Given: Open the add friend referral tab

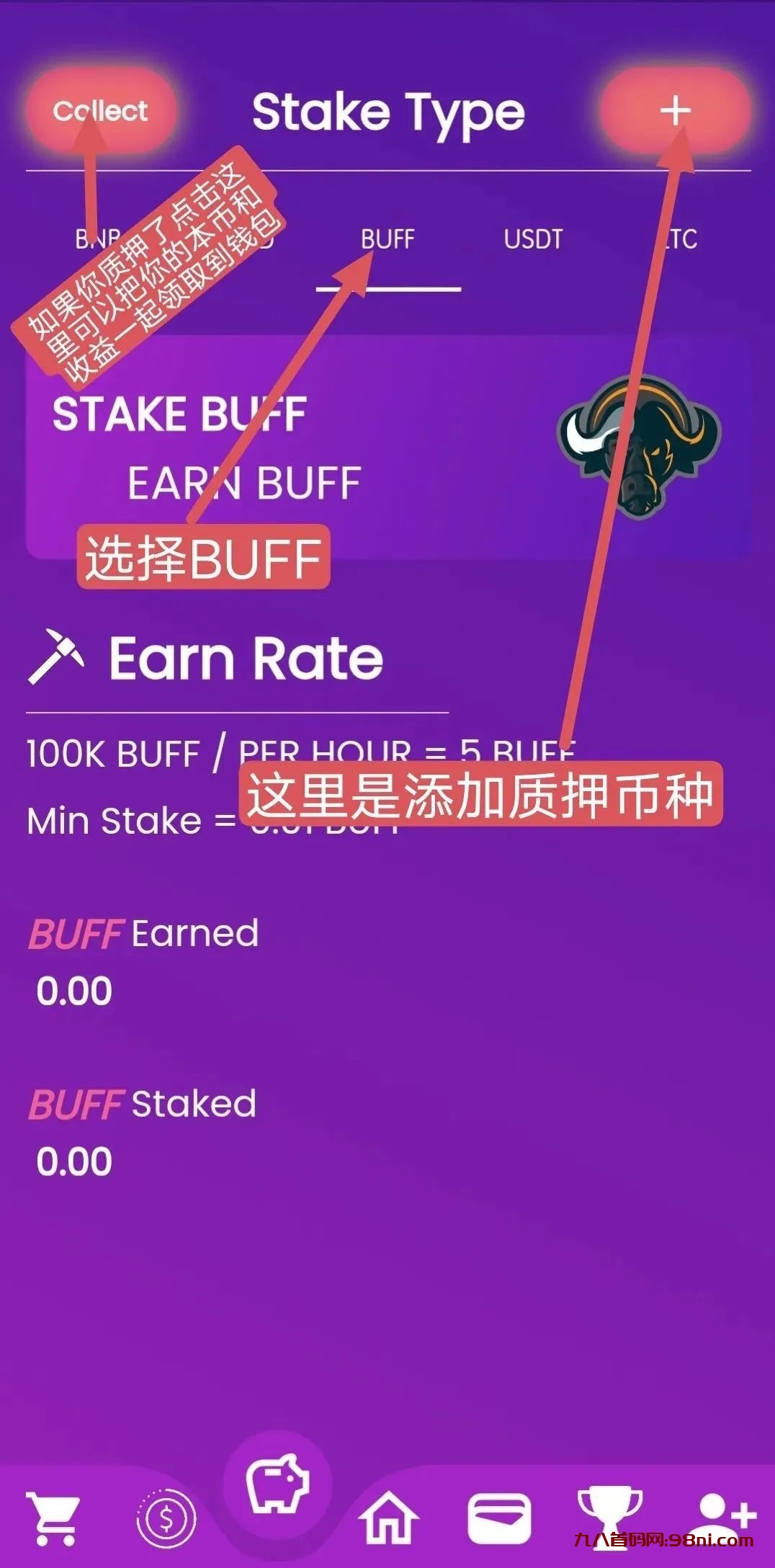Looking at the screenshot, I should [x=724, y=1513].
